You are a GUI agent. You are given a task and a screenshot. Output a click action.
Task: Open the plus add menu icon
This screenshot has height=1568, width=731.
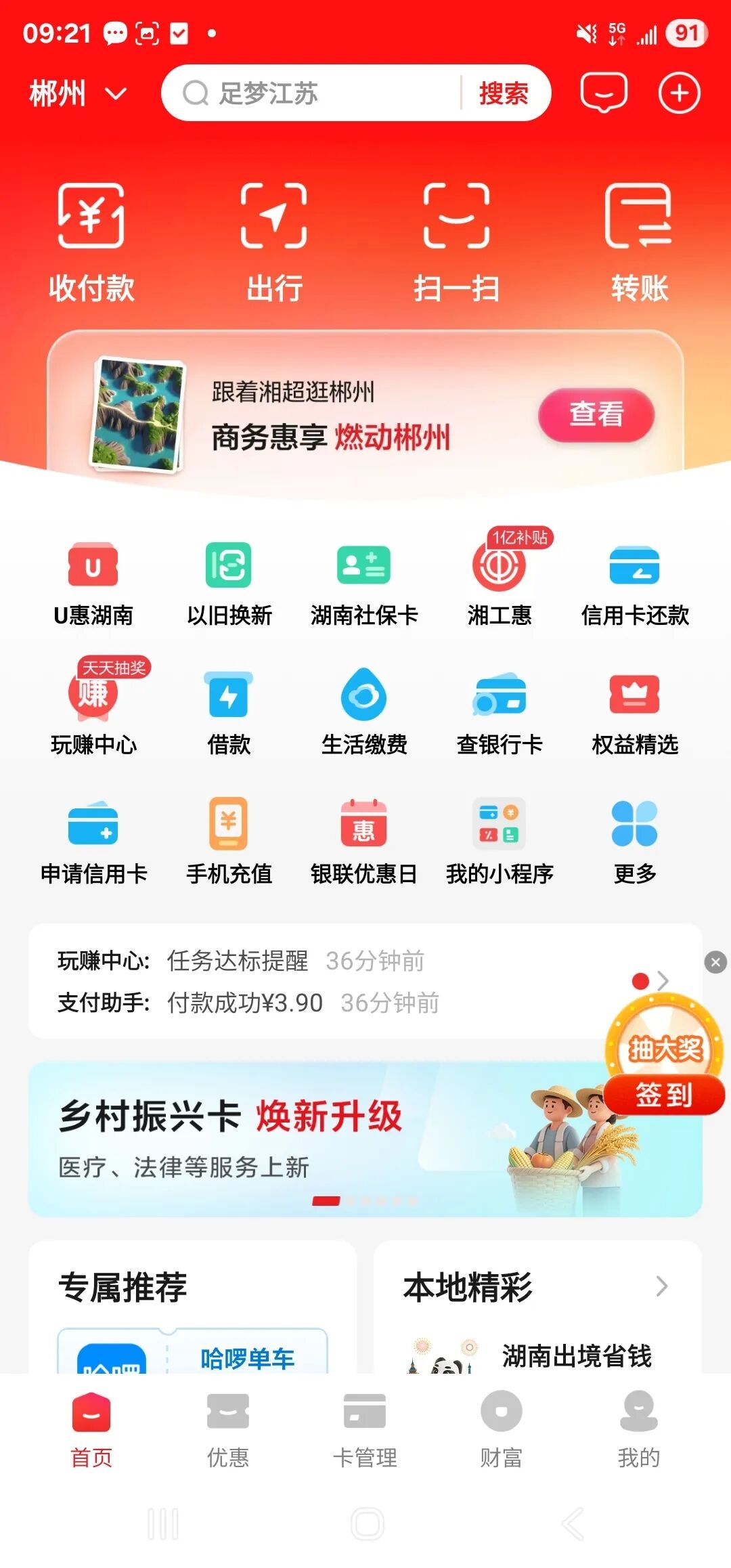point(679,93)
